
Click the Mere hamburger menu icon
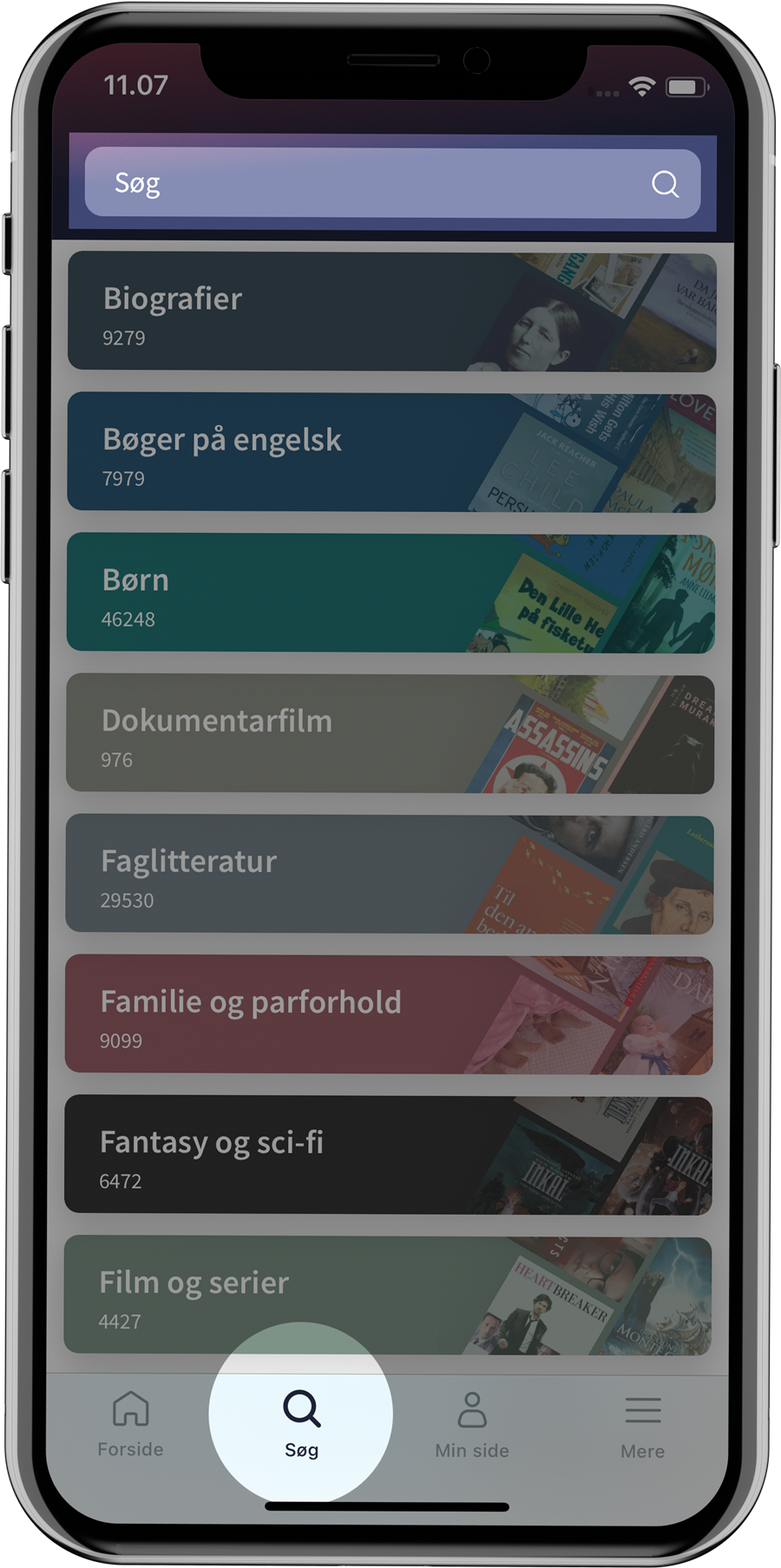click(642, 1409)
